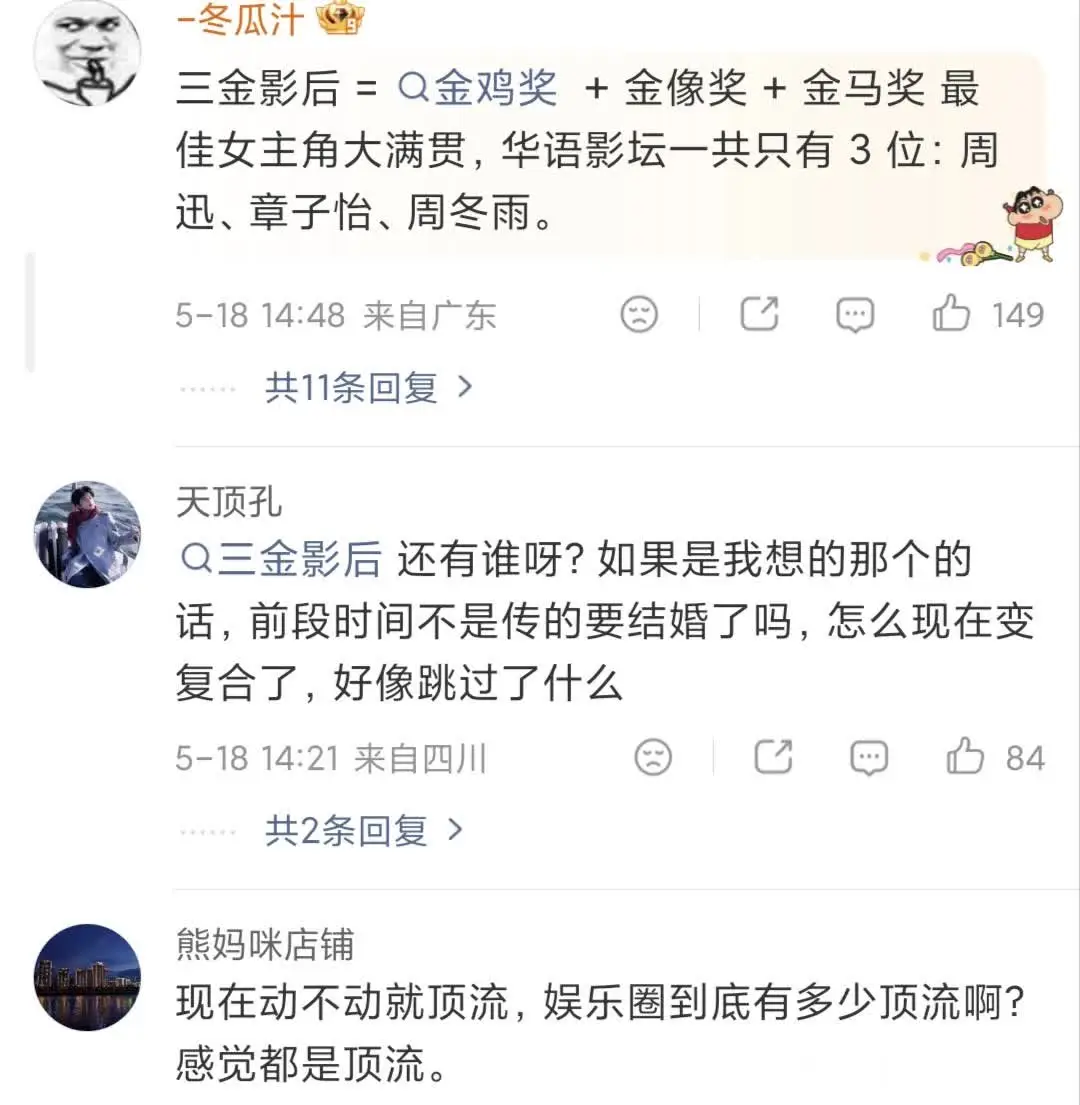Expand 共11条回复 replies
The height and width of the screenshot is (1105, 1080).
pos(368,388)
